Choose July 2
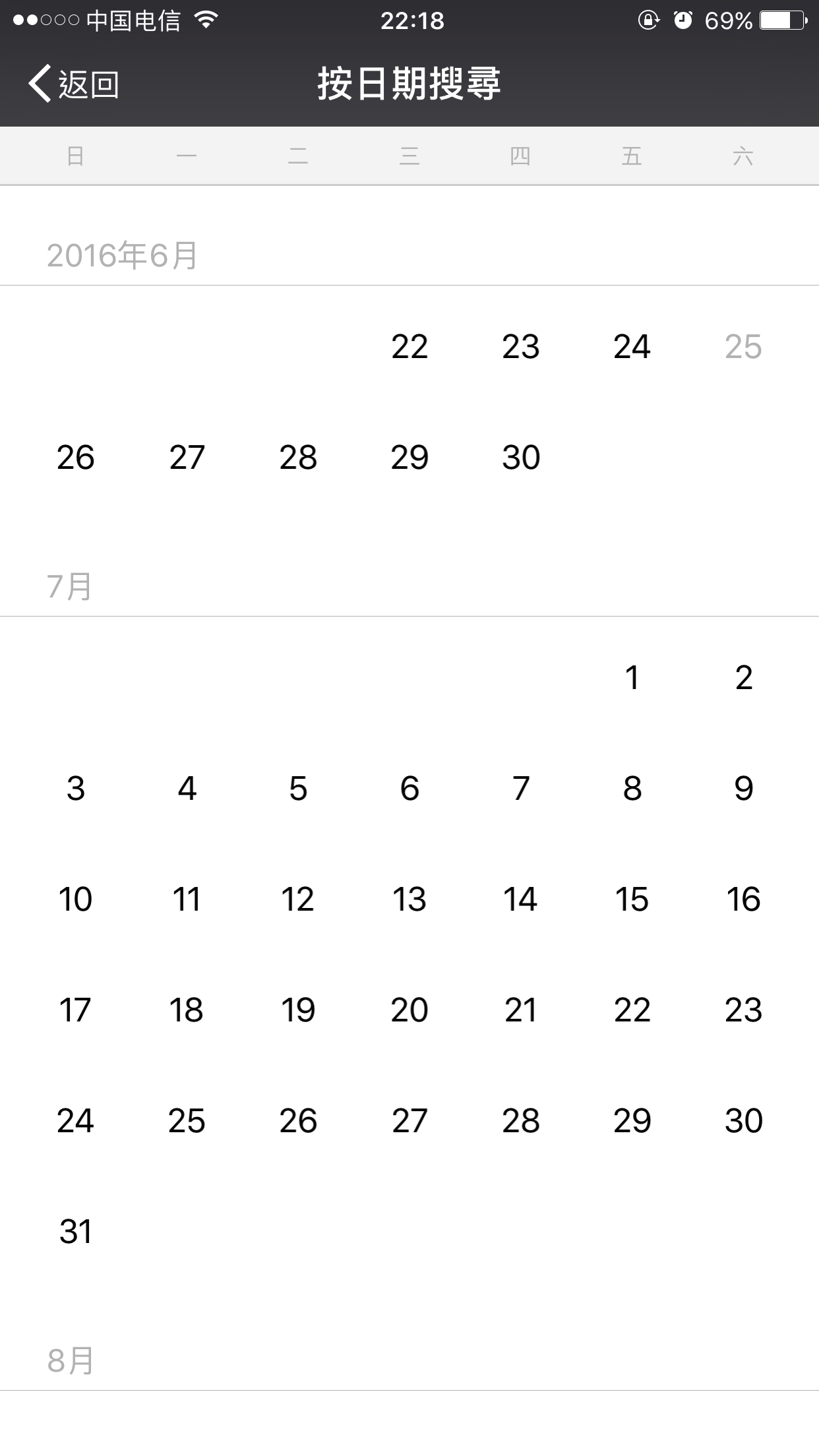The height and width of the screenshot is (1456, 819). (743, 678)
